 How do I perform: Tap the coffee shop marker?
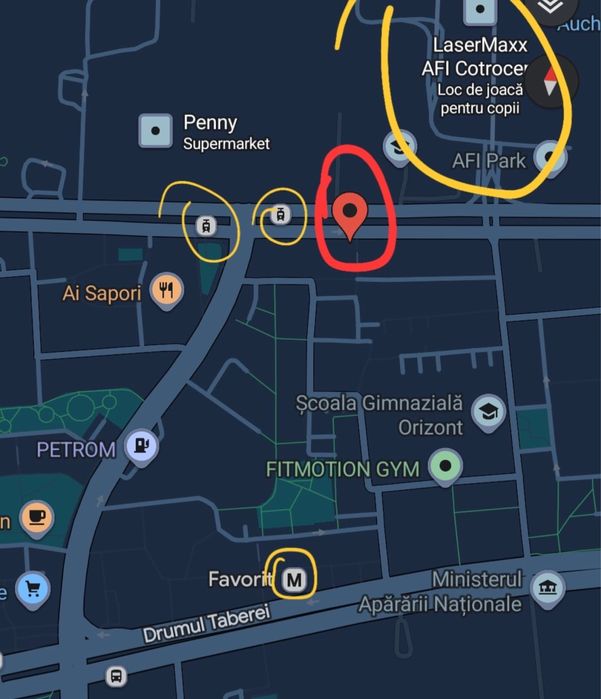[x=37, y=518]
